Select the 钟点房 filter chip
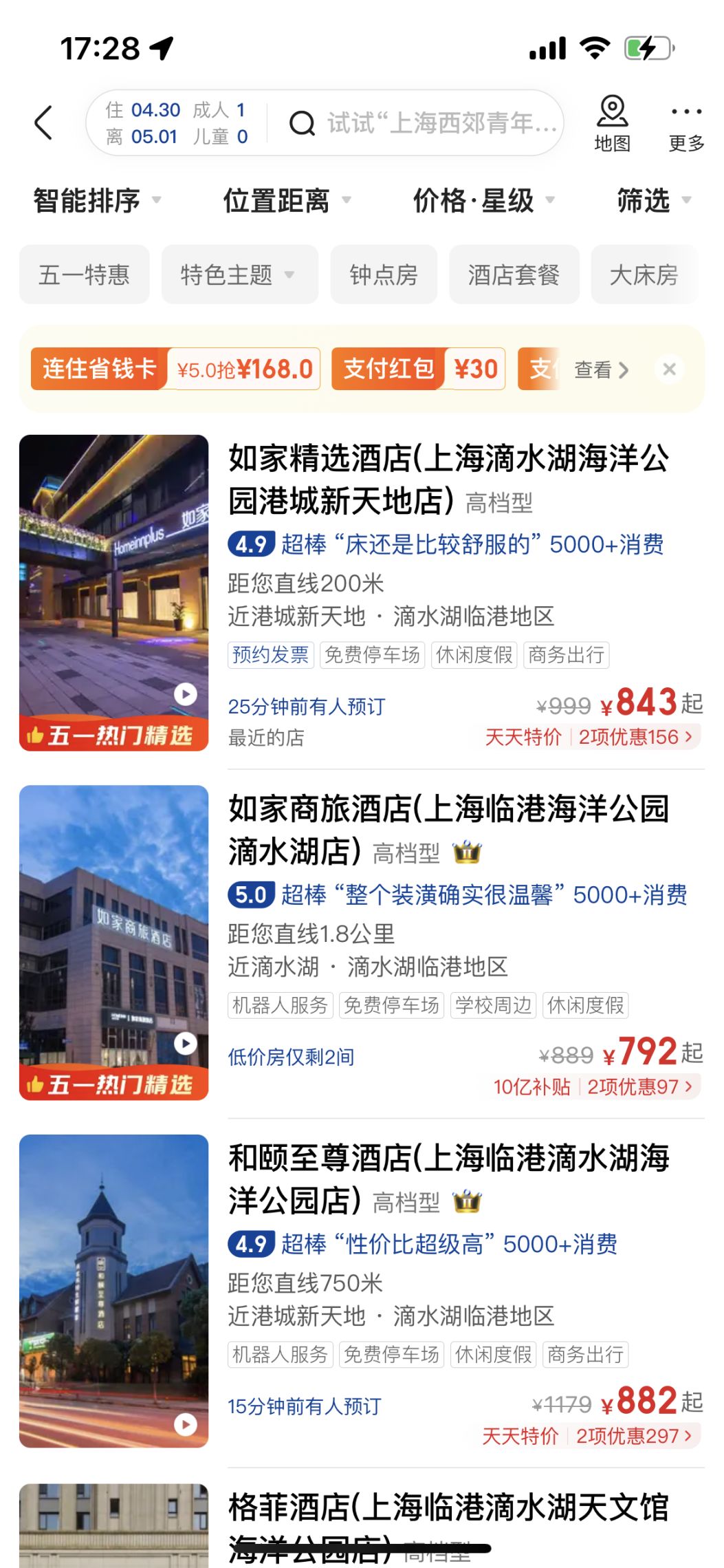 [384, 275]
